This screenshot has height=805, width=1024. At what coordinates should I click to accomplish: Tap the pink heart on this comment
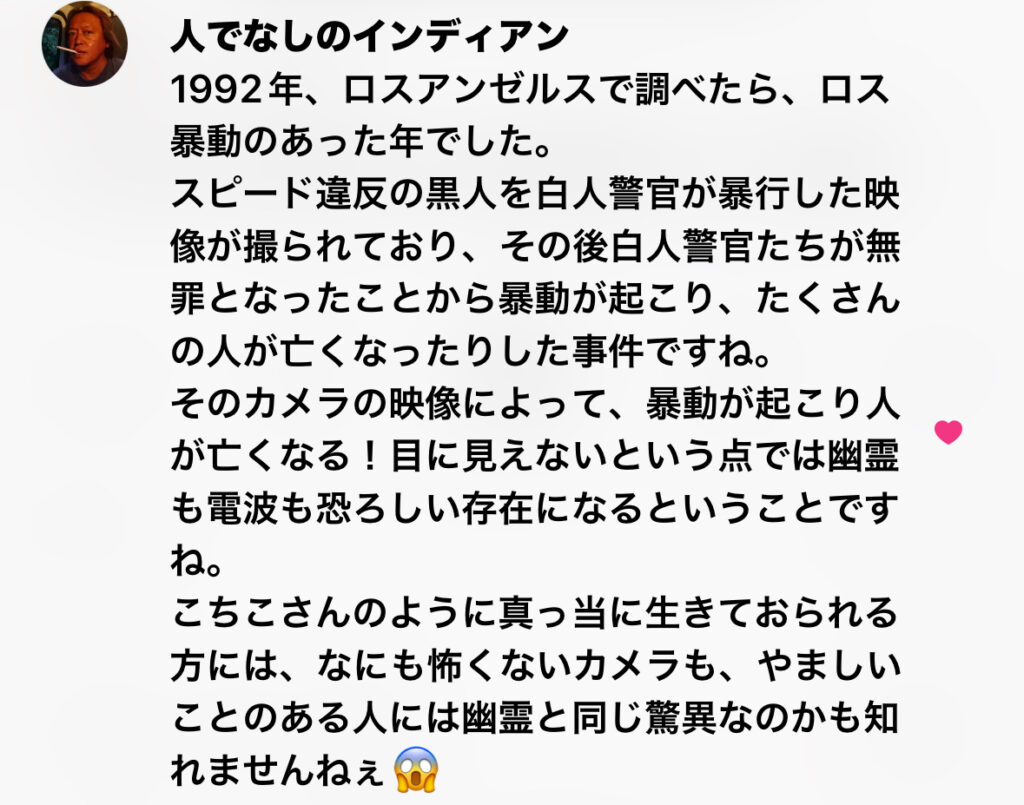(x=947, y=432)
